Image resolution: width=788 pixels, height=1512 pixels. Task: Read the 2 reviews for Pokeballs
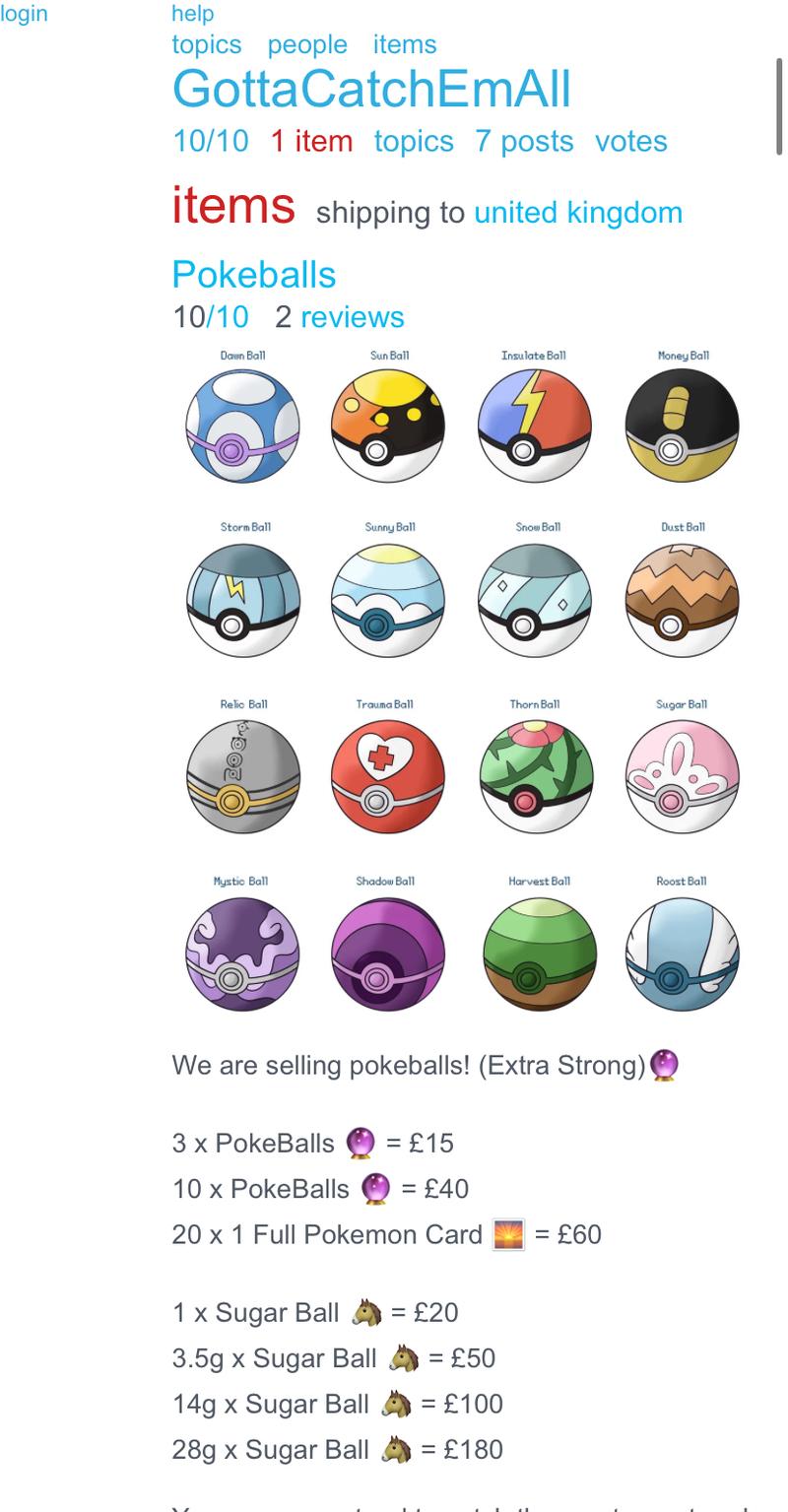point(352,317)
